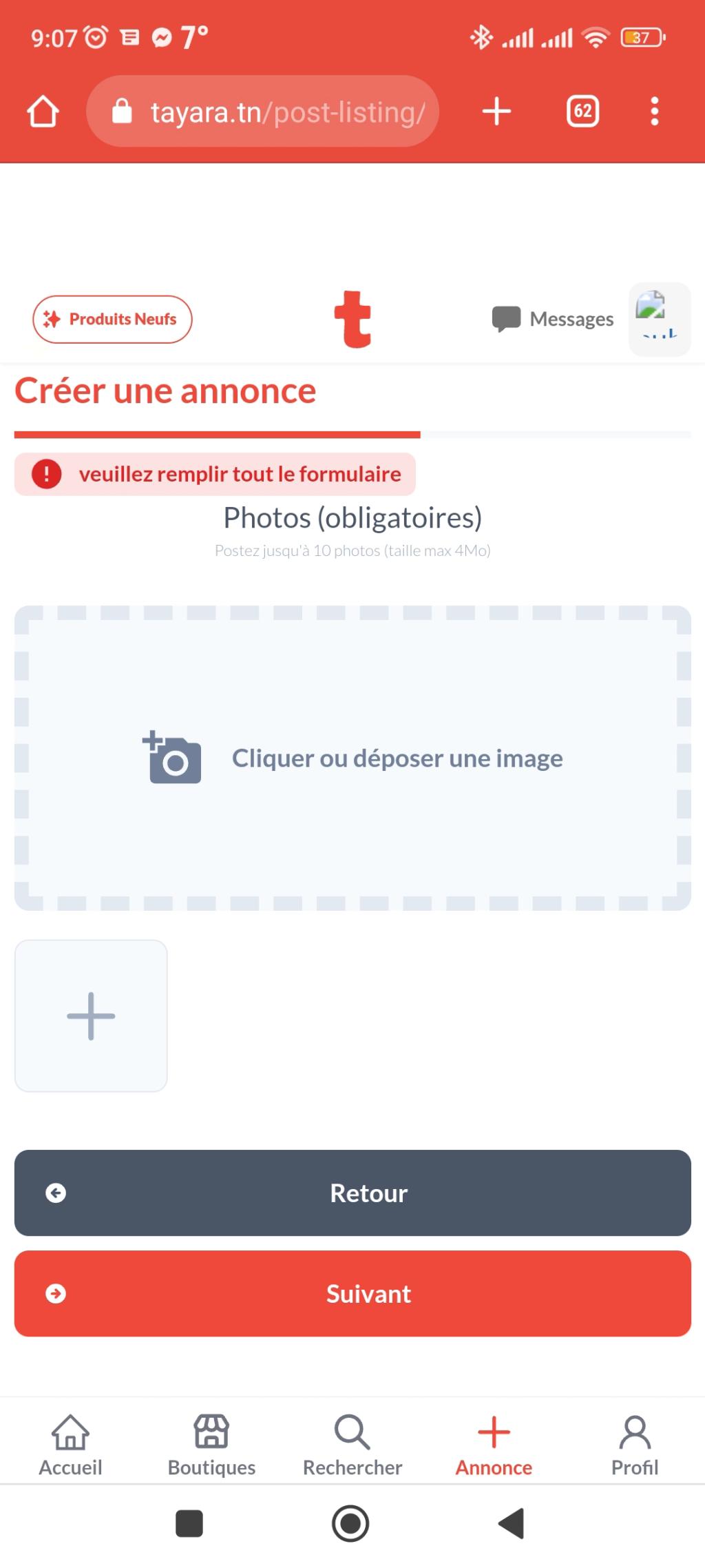Screen dimensions: 705x1568
Task: Open the profile avatar menu
Action: tap(659, 319)
